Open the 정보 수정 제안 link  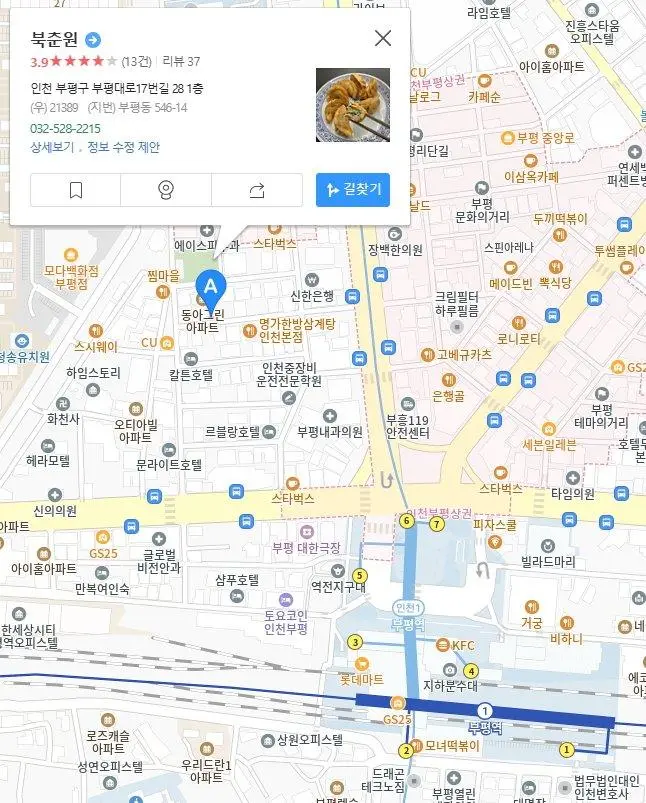(123, 147)
